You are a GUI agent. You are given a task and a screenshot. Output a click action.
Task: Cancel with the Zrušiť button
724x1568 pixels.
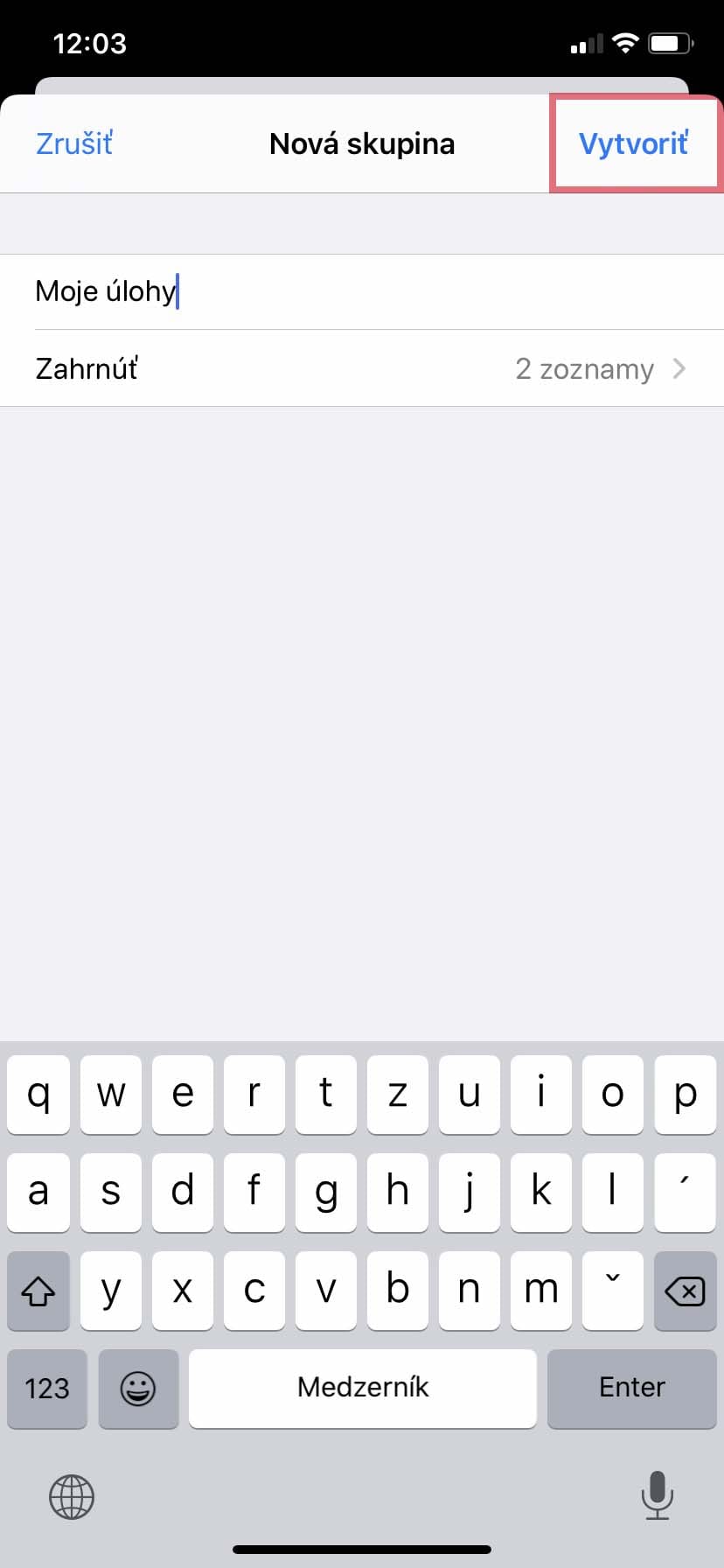click(x=74, y=143)
